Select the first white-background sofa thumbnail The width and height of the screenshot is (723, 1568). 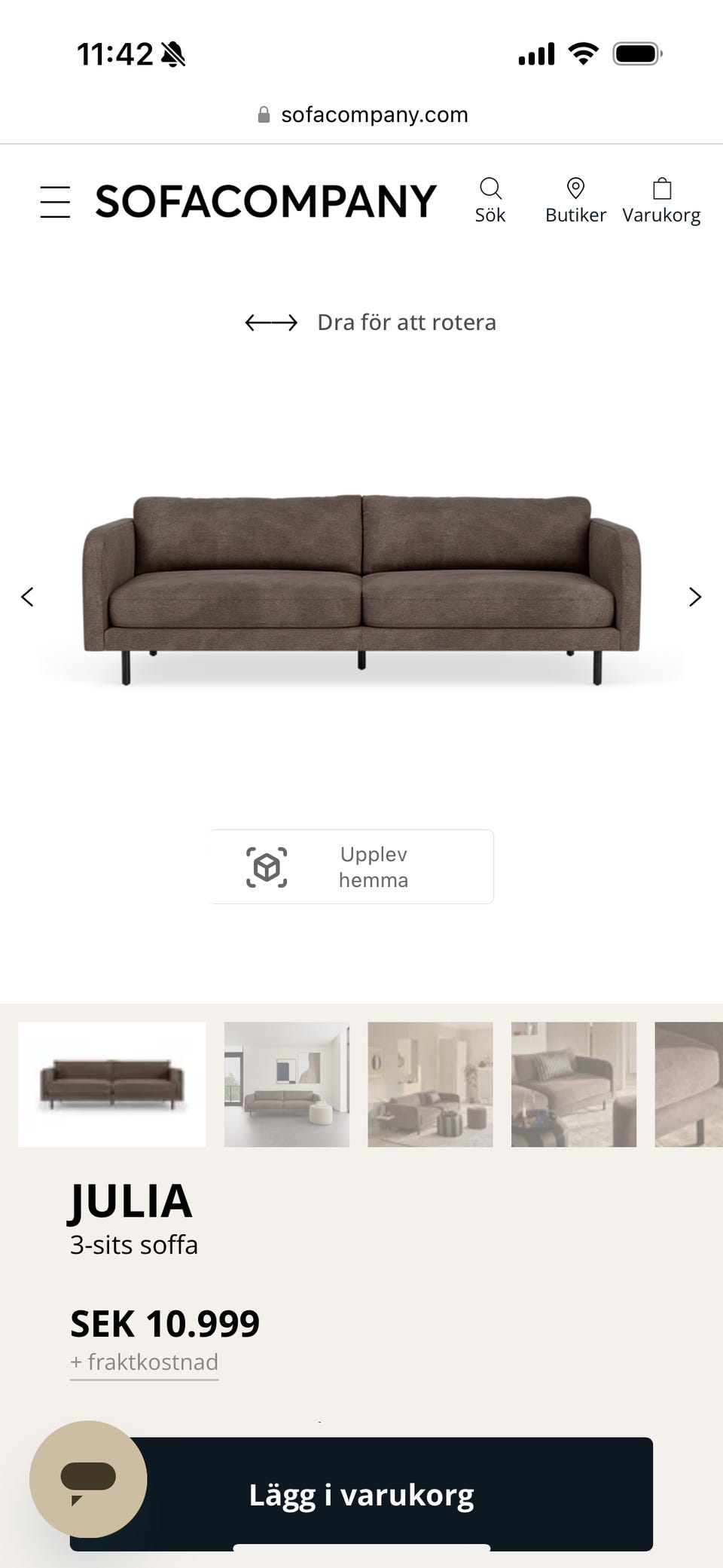tap(111, 1083)
